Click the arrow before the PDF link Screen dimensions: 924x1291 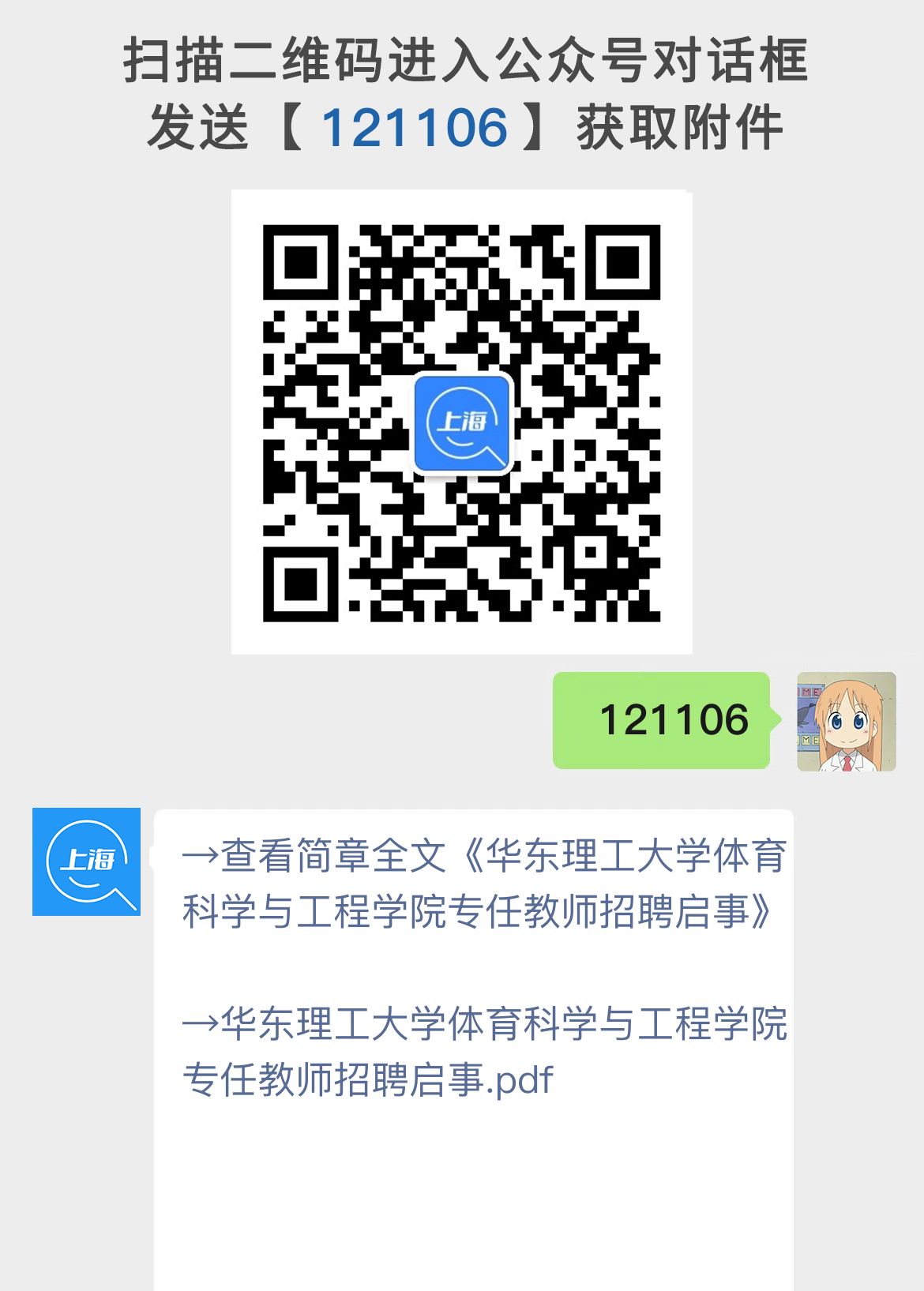coord(201,1025)
